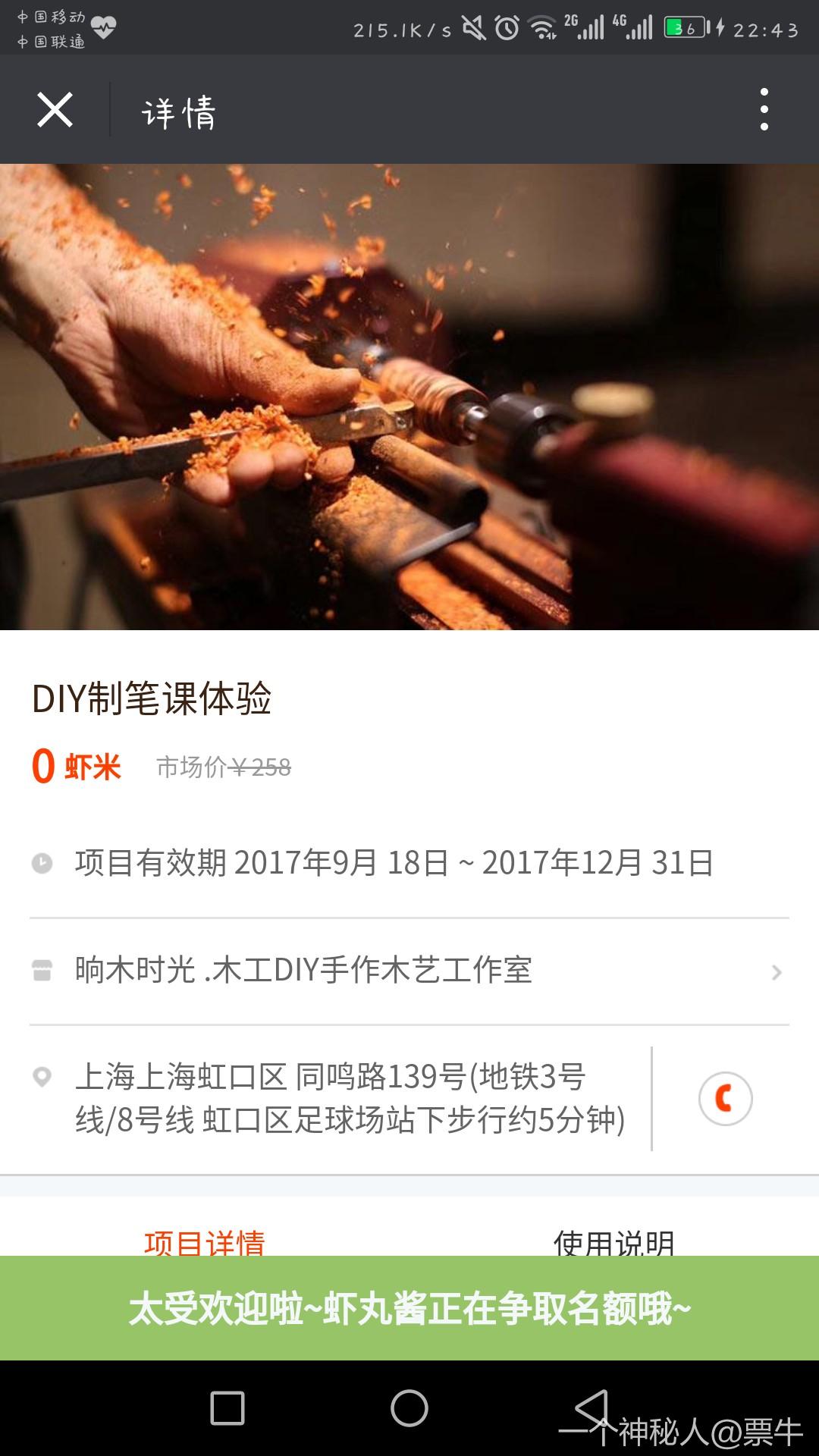Show recent apps
The image size is (819, 1456).
(227, 1409)
